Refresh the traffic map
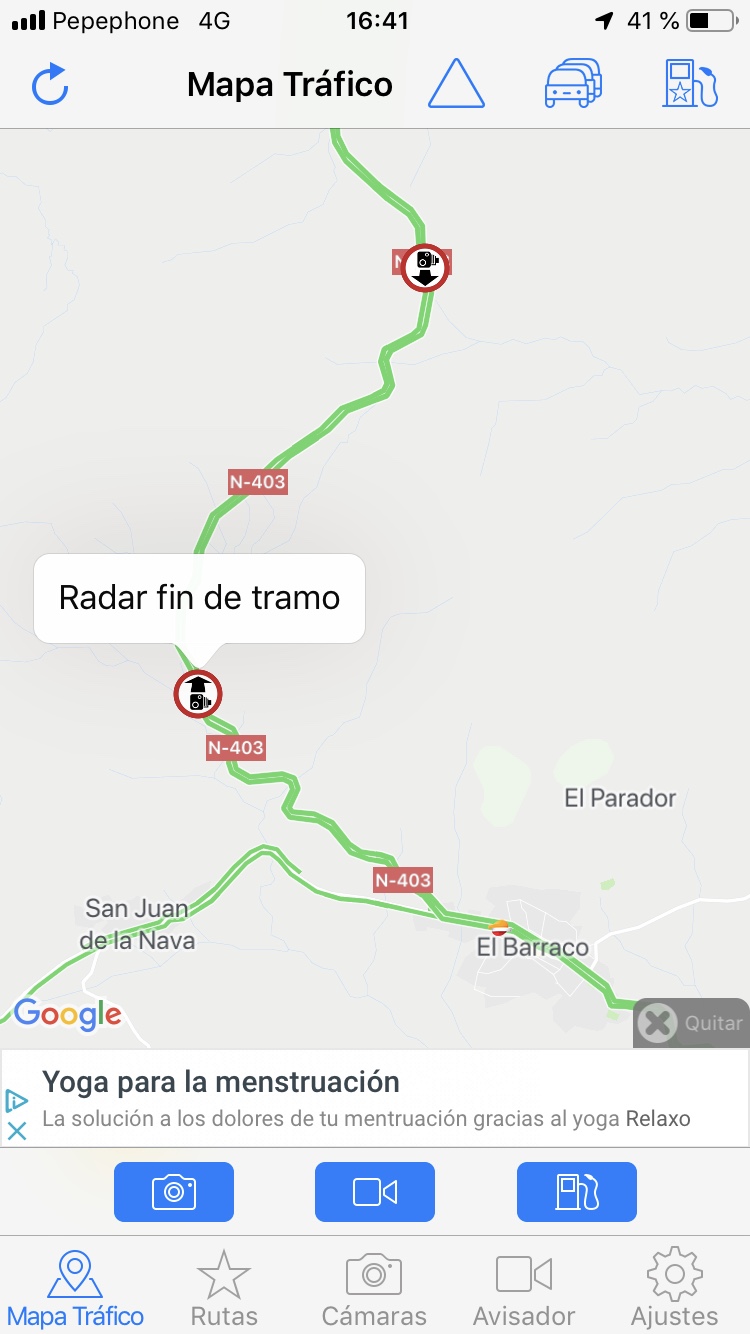 tap(50, 85)
